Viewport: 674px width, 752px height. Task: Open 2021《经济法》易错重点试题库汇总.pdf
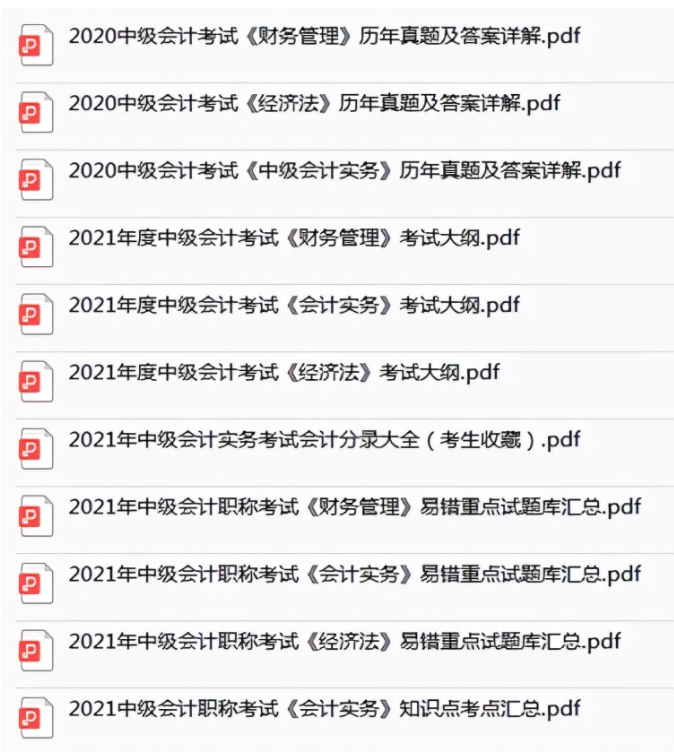pyautogui.click(x=344, y=641)
